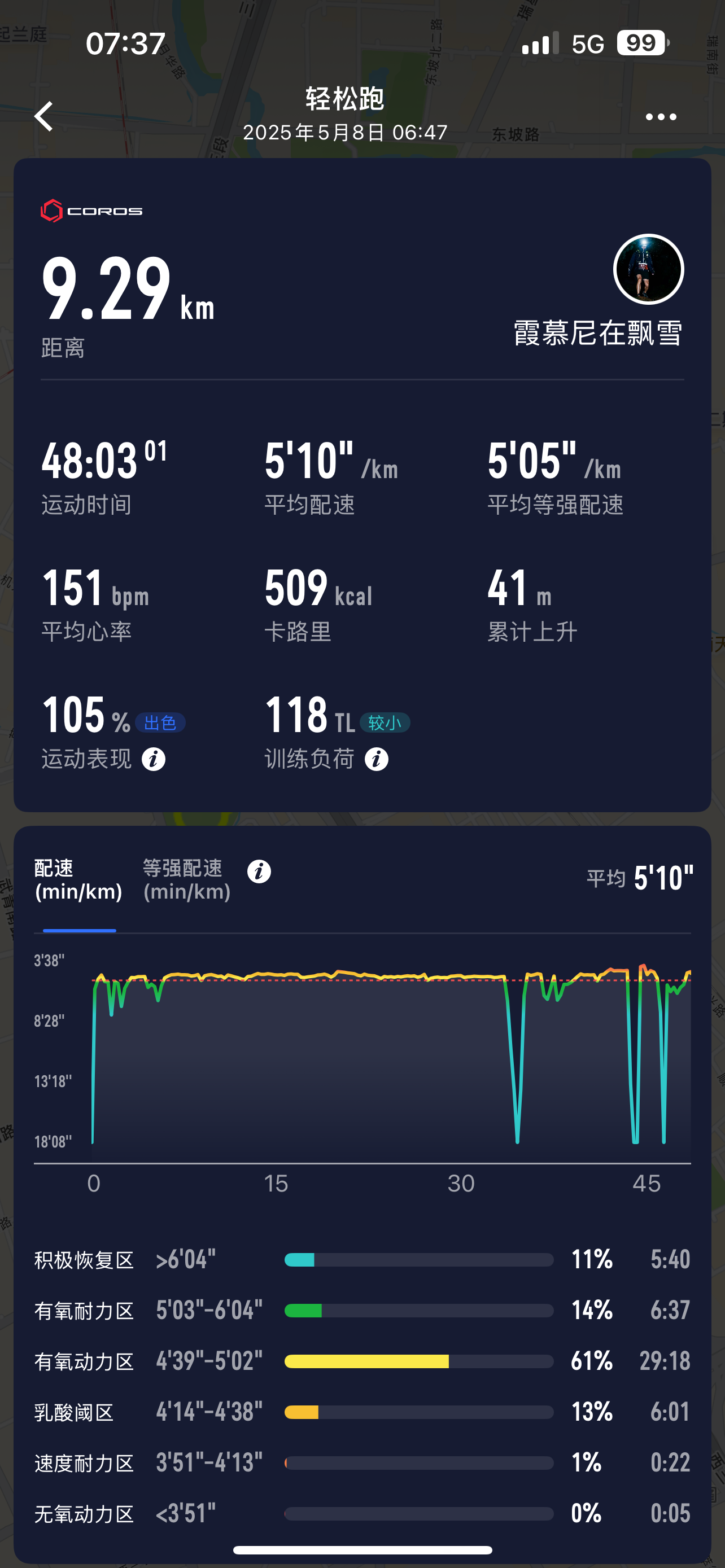Switch to the 等强配速 chart tab
Viewport: 725px width, 1568px height.
click(x=187, y=880)
